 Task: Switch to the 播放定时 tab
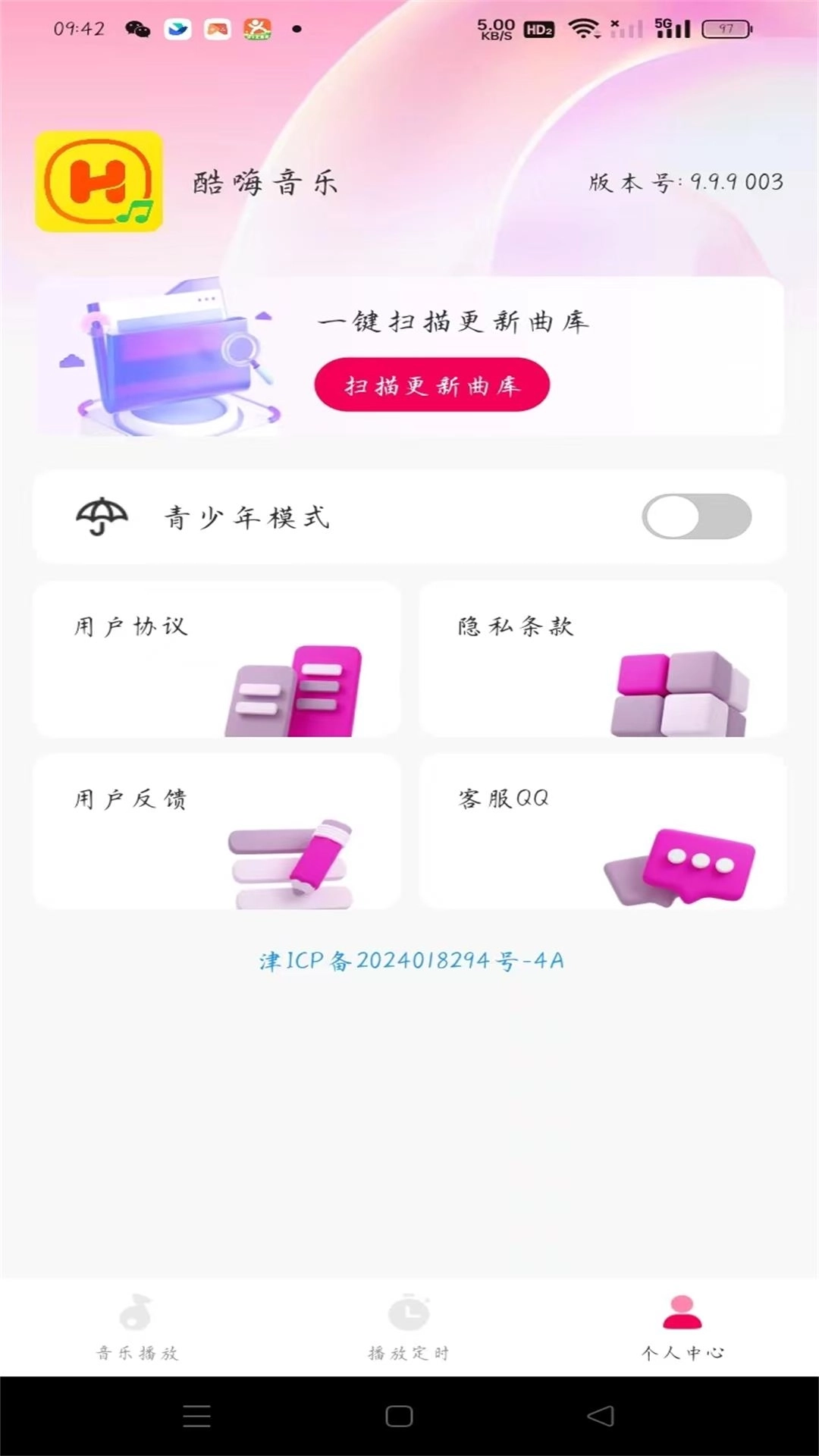[409, 1323]
